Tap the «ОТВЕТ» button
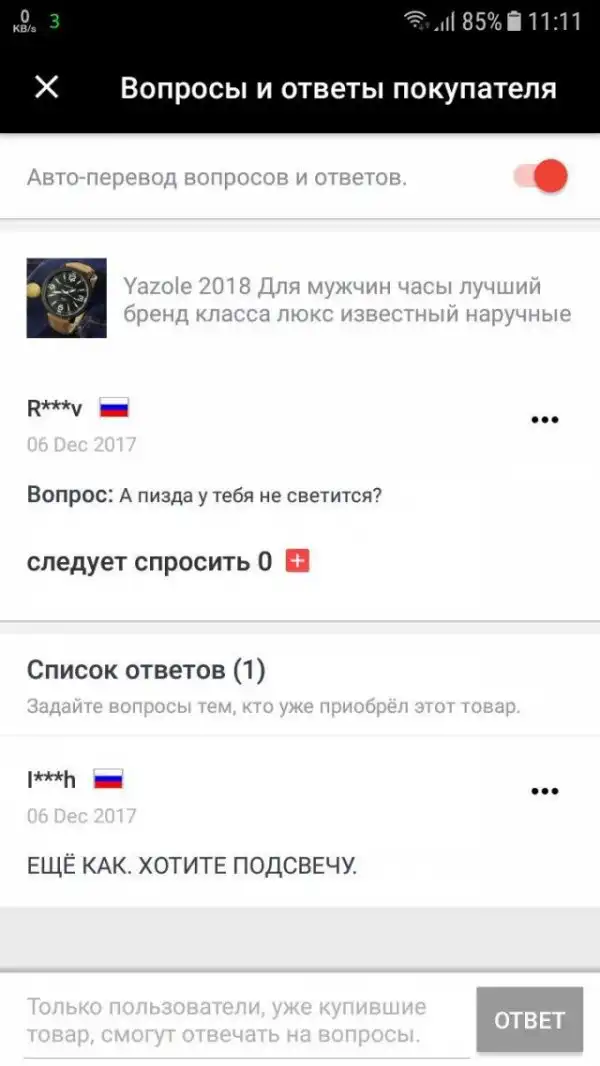This screenshot has height=1066, width=600. tap(529, 1020)
